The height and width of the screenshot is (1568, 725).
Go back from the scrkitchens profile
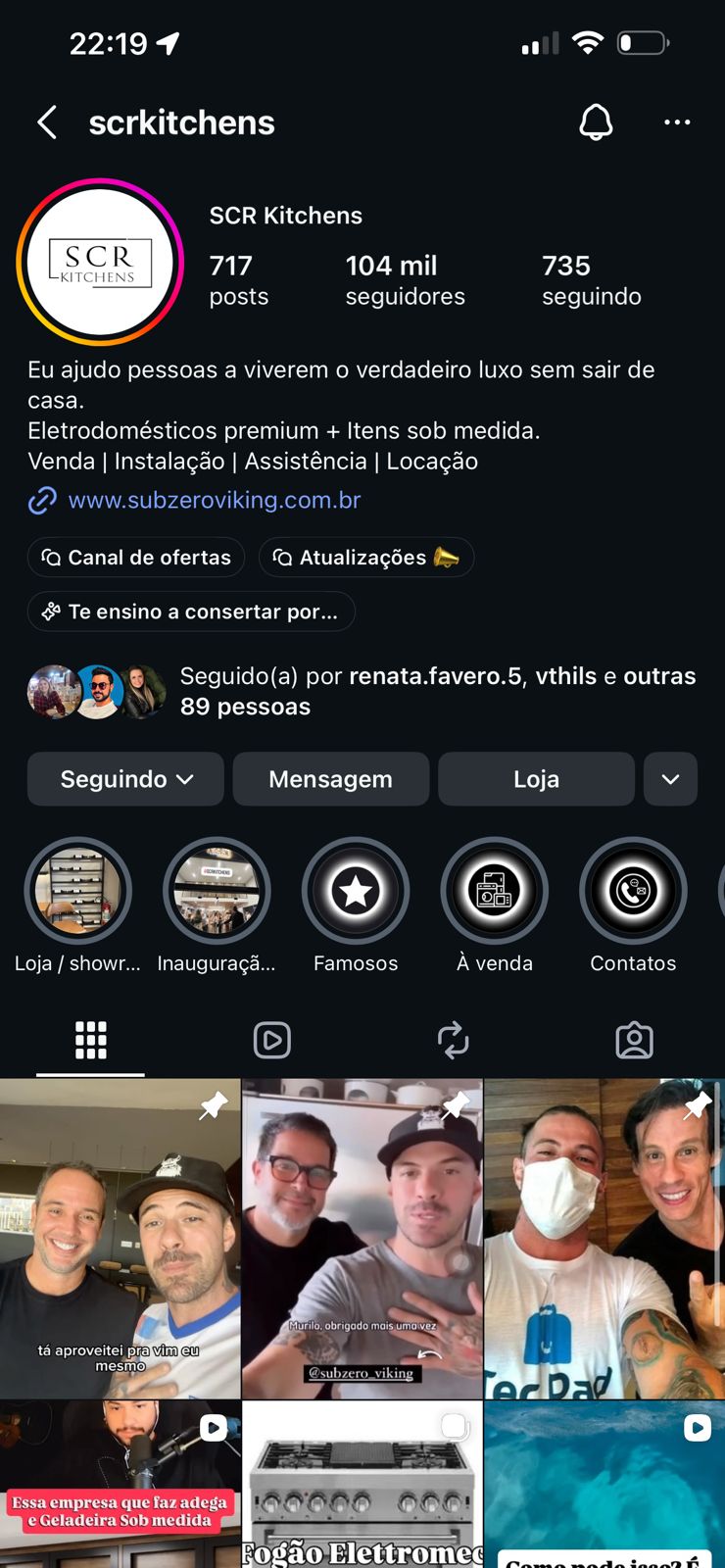click(x=47, y=122)
